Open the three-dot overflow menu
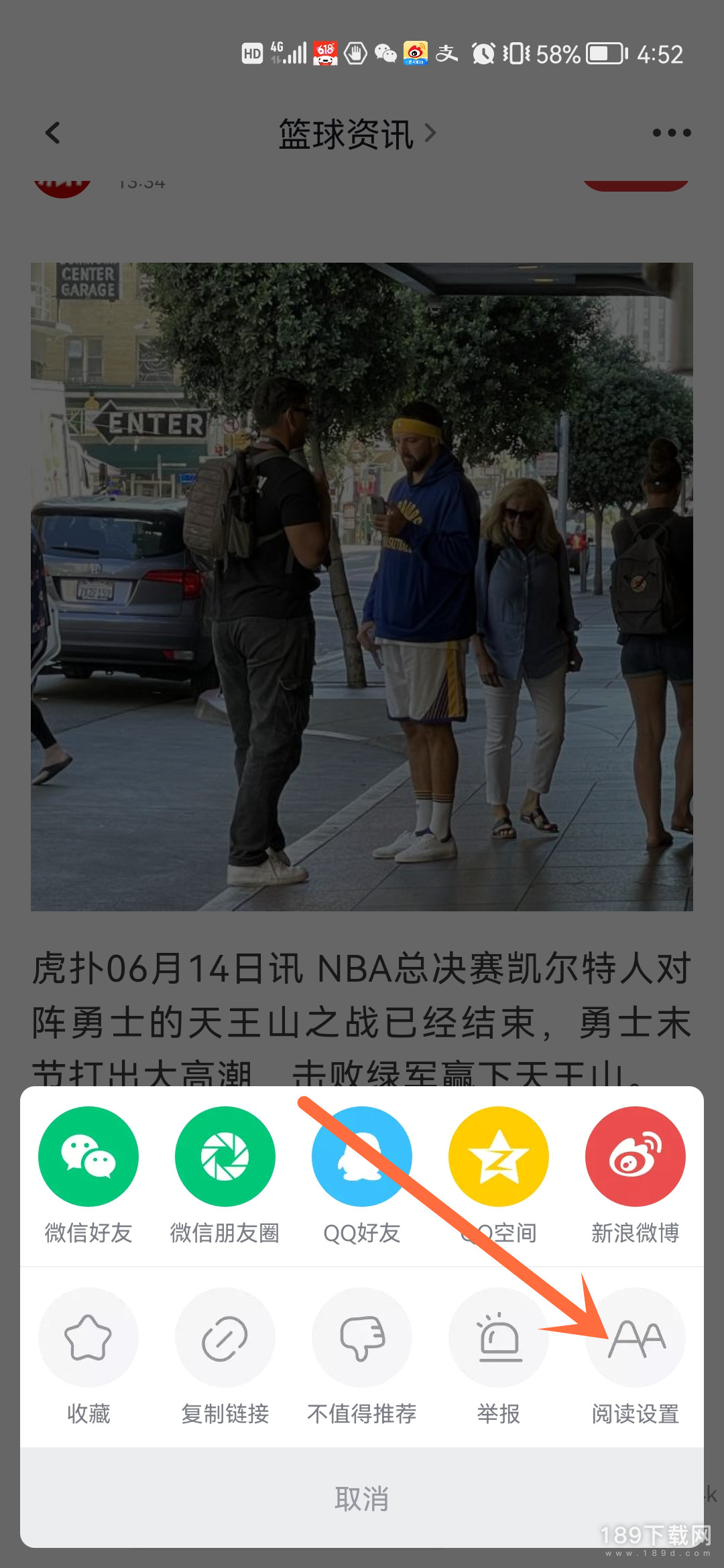The width and height of the screenshot is (724, 1568). point(672,133)
